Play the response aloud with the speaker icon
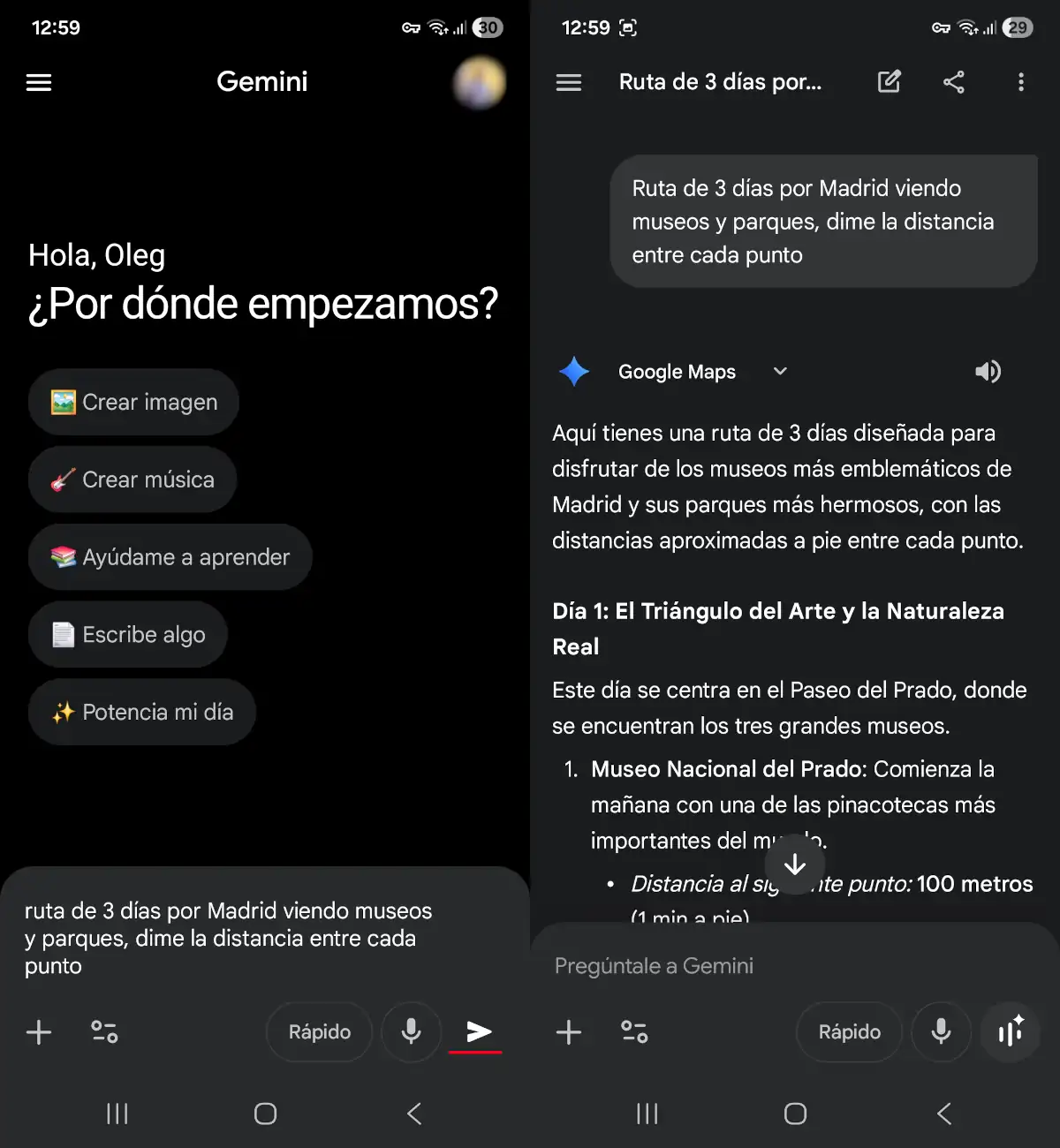The width and height of the screenshot is (1060, 1148). click(988, 371)
